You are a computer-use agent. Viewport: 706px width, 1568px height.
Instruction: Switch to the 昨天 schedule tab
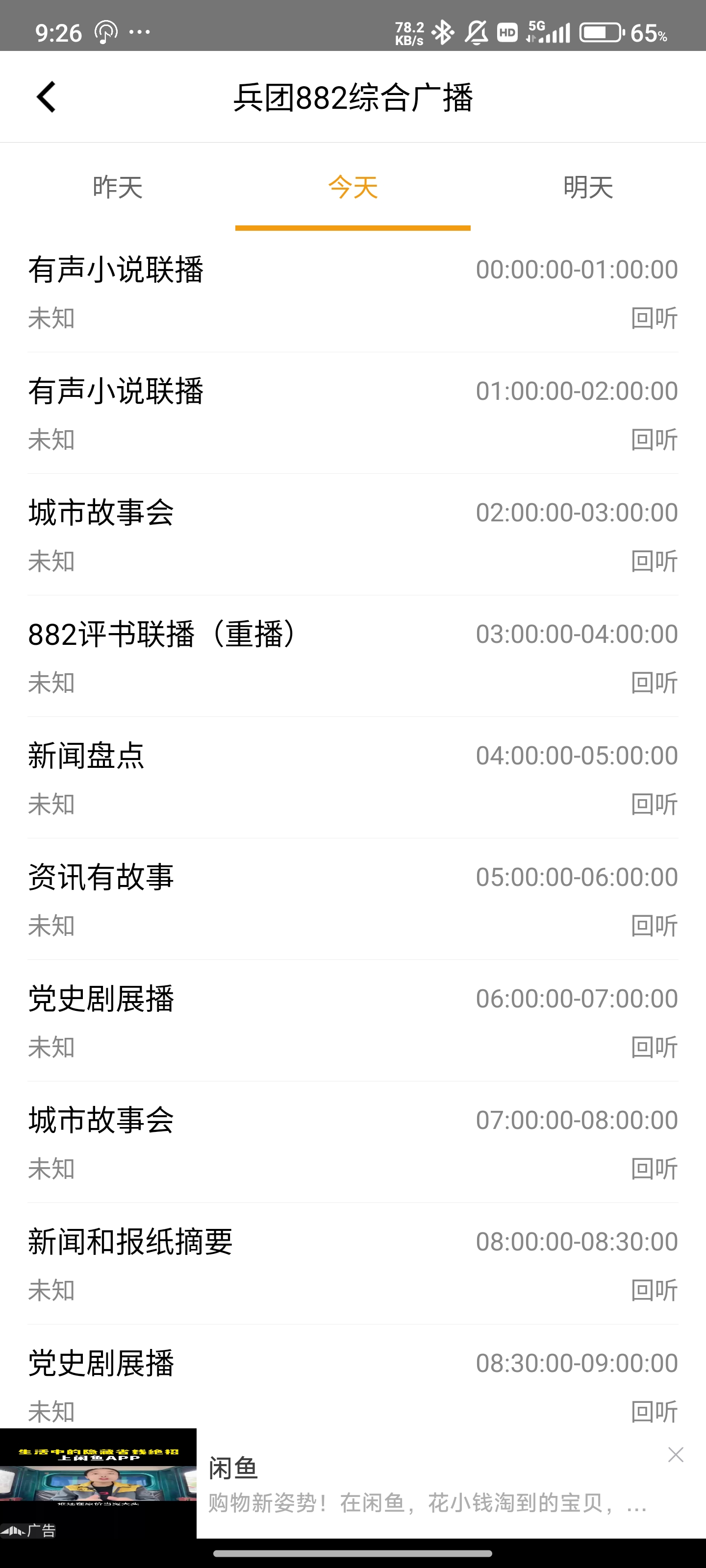[x=118, y=189]
